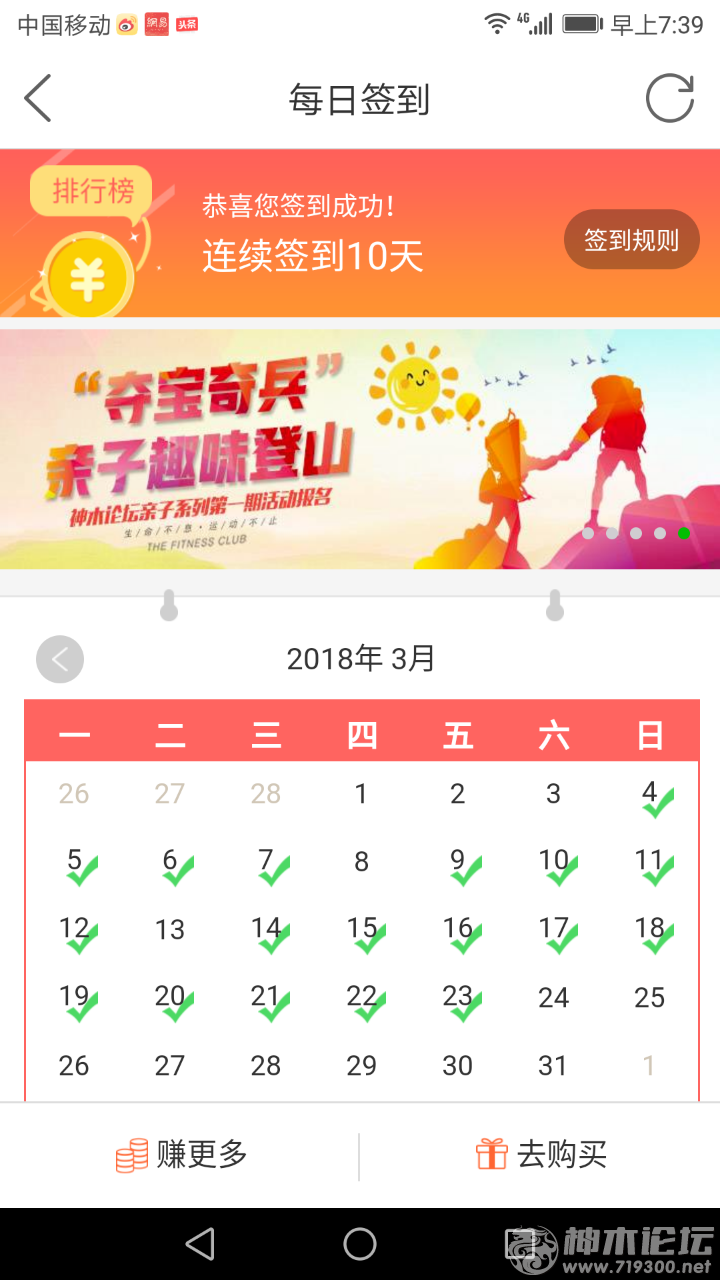Image resolution: width=720 pixels, height=1280 pixels.
Task: Refresh the daily check-in page
Action: (x=669, y=99)
